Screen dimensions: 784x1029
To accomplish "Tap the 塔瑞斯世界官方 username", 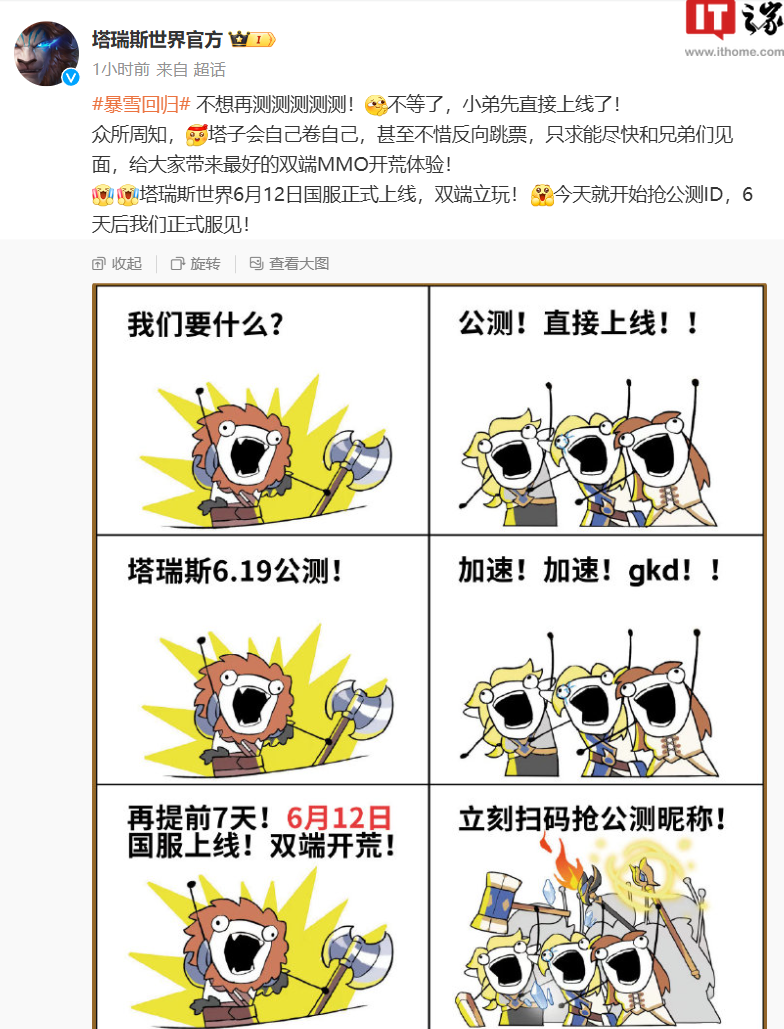I will coord(157,40).
